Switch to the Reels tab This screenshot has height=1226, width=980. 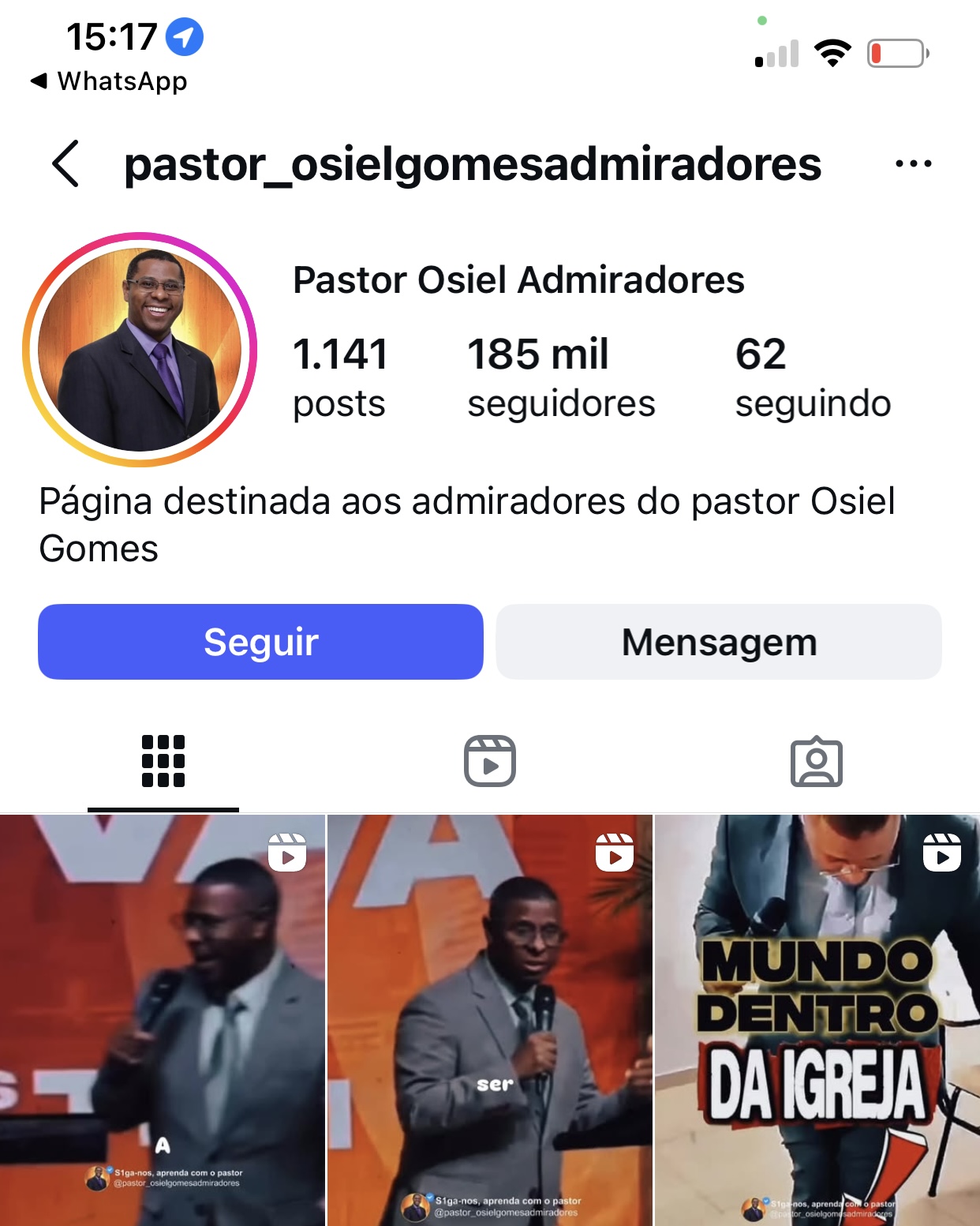(490, 762)
